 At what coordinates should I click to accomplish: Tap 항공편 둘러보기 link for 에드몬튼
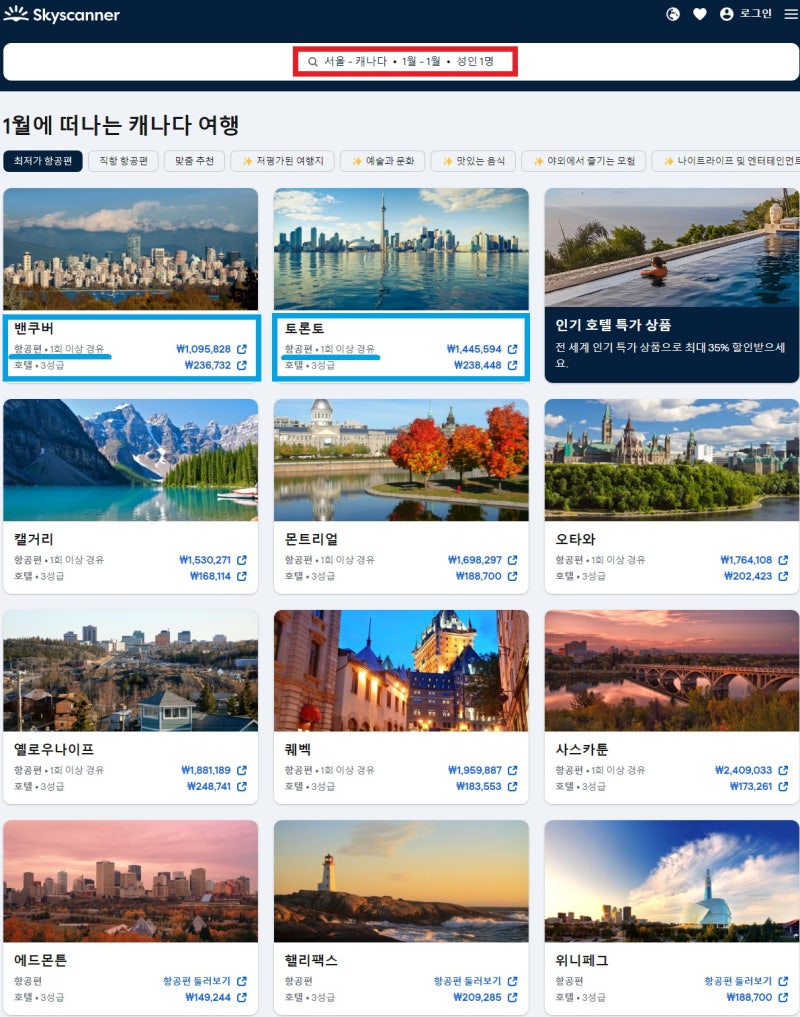pos(204,981)
